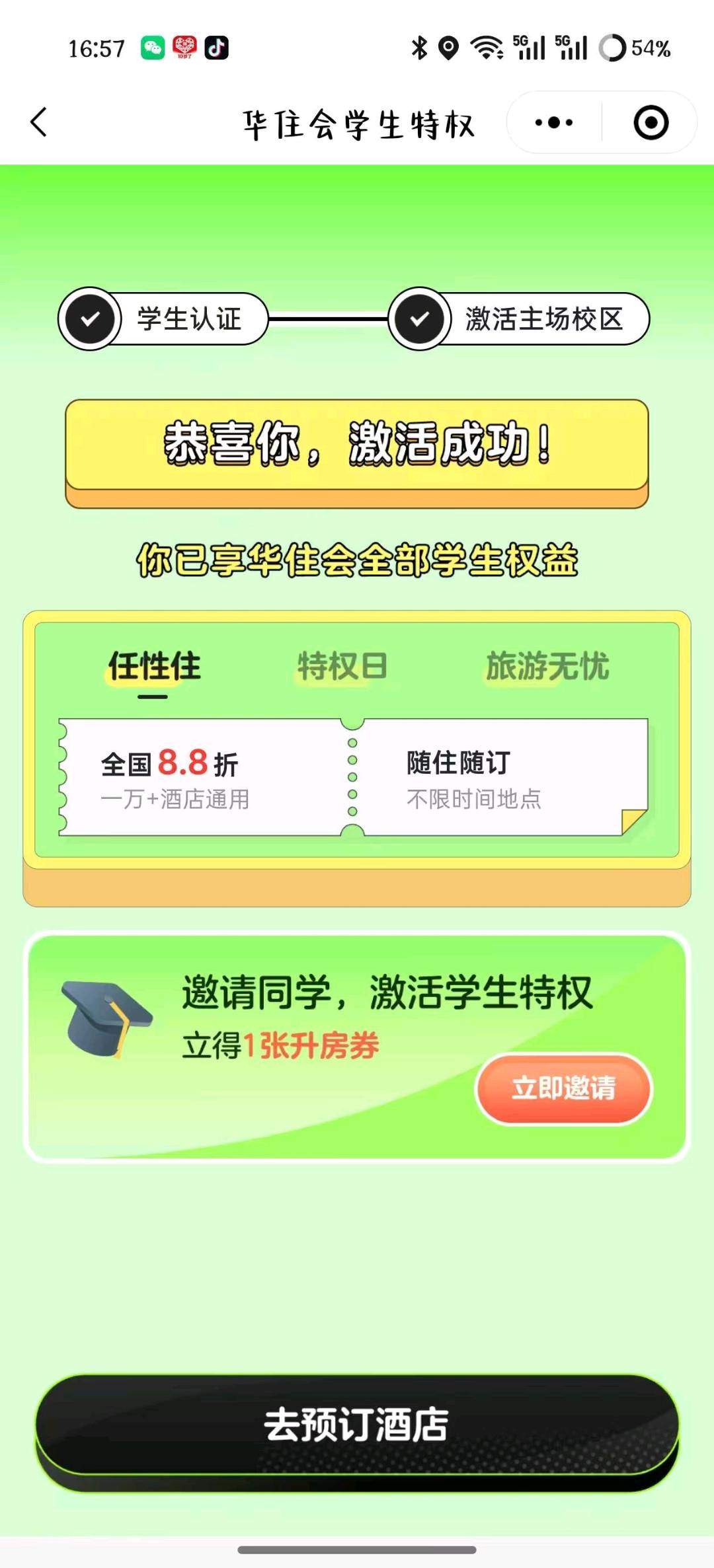Image resolution: width=714 pixels, height=1568 pixels.
Task: Go back from 华住会学生特权 page
Action: tap(39, 122)
